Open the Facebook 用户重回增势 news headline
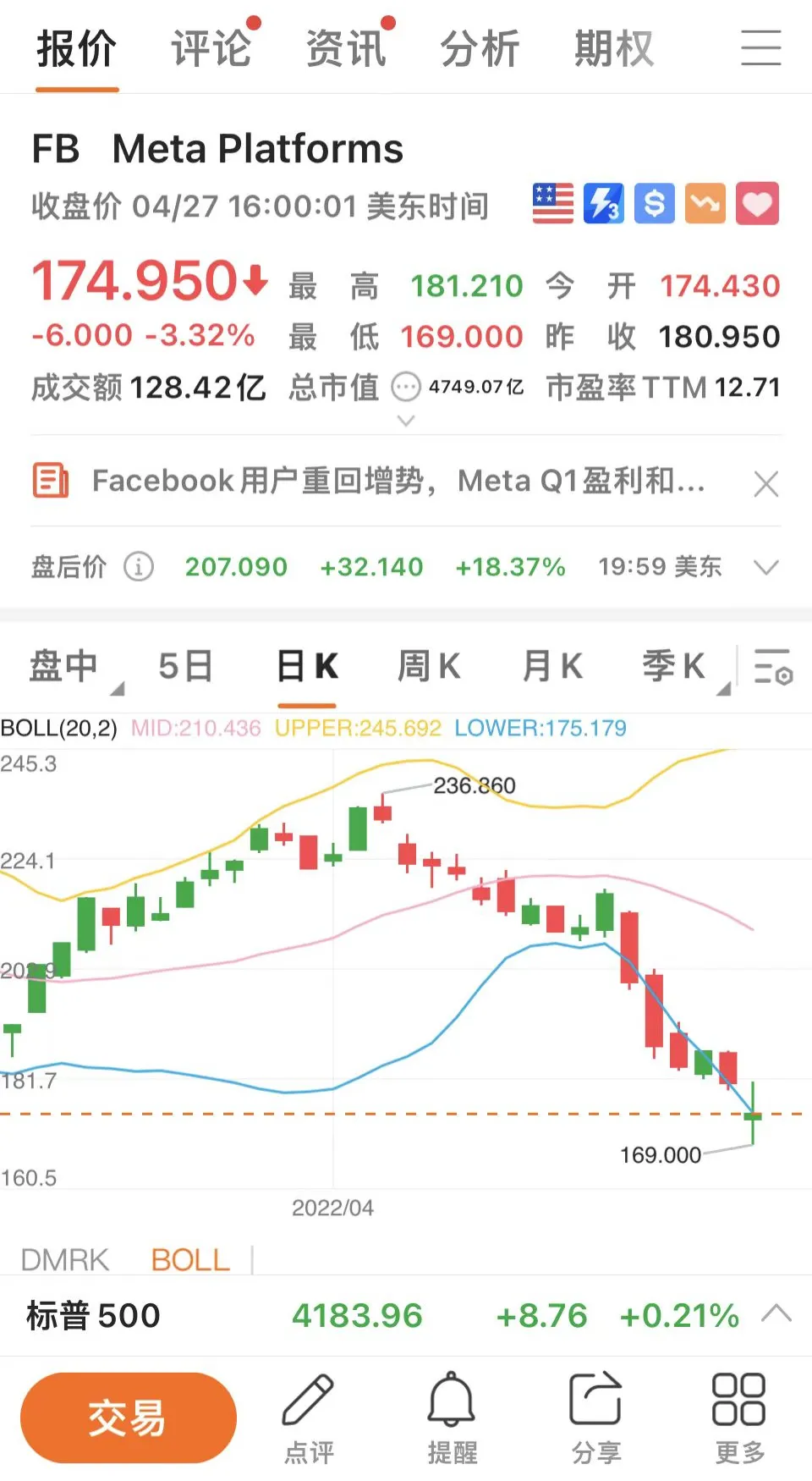812x1481 pixels. 398,482
